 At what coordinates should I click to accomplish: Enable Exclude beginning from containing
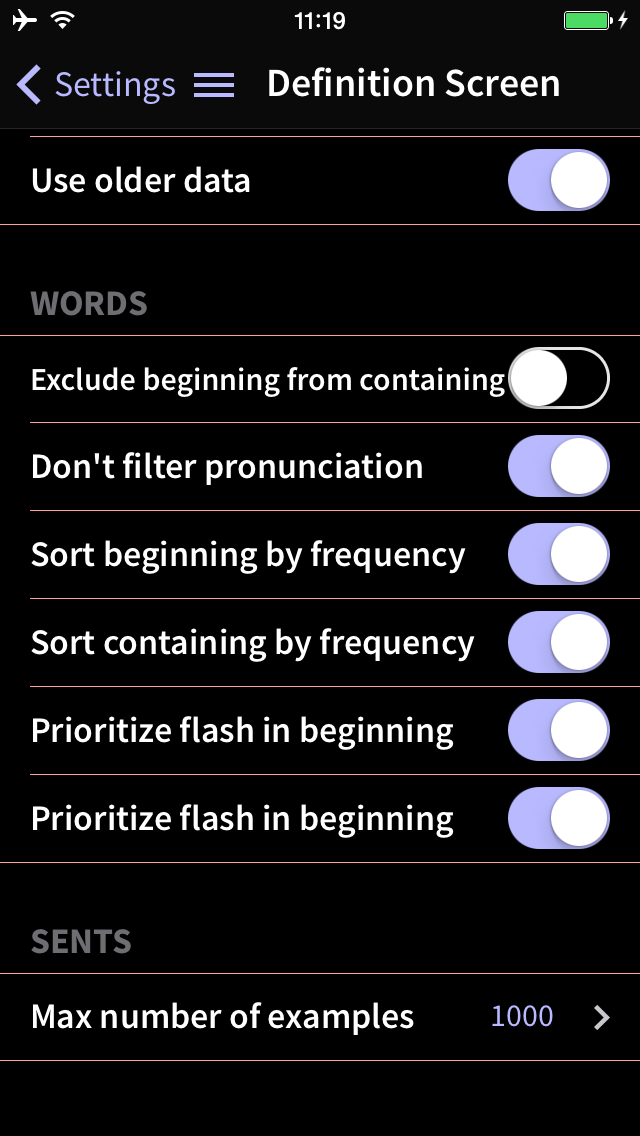(558, 378)
